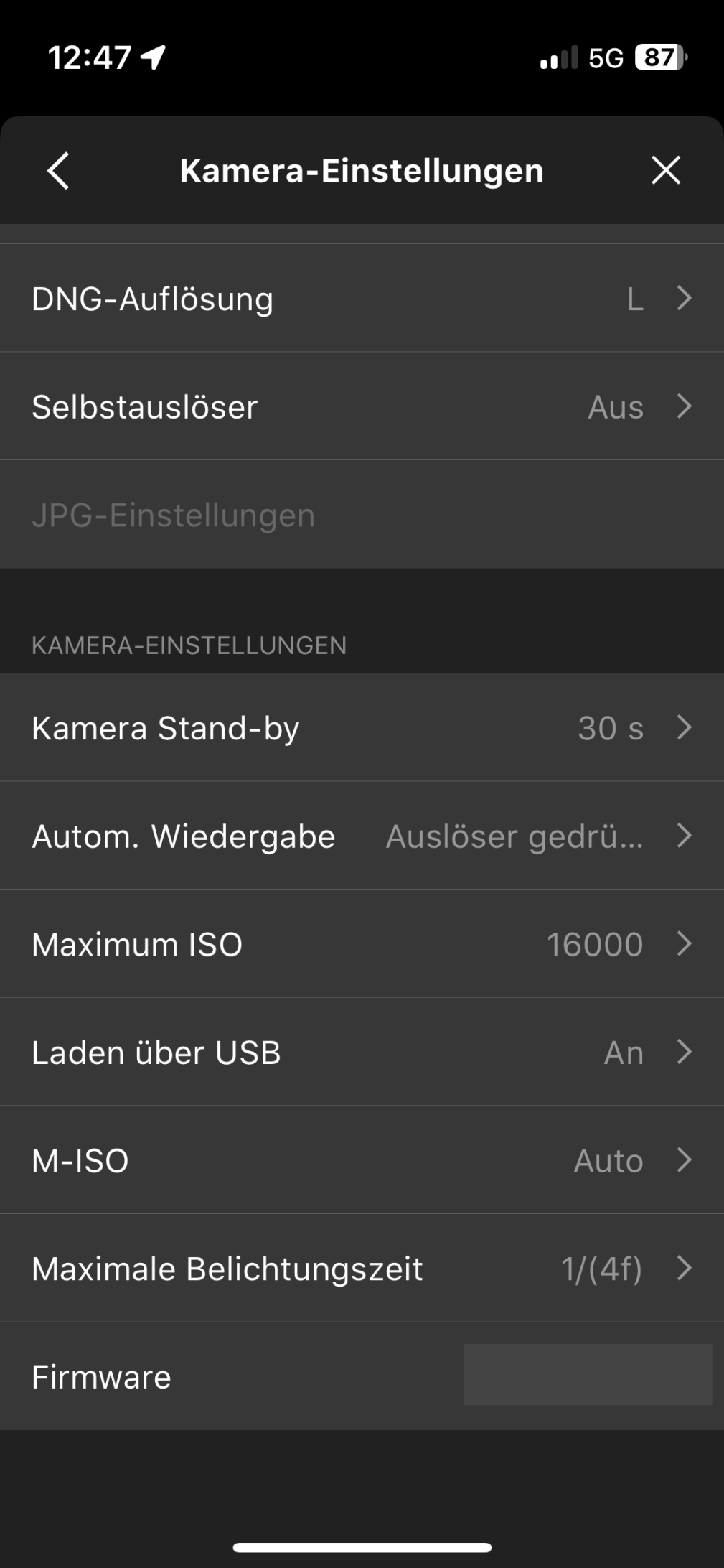This screenshot has height=1568, width=724.
Task: Close the Kamera-Einstellungen sheet
Action: click(x=665, y=171)
